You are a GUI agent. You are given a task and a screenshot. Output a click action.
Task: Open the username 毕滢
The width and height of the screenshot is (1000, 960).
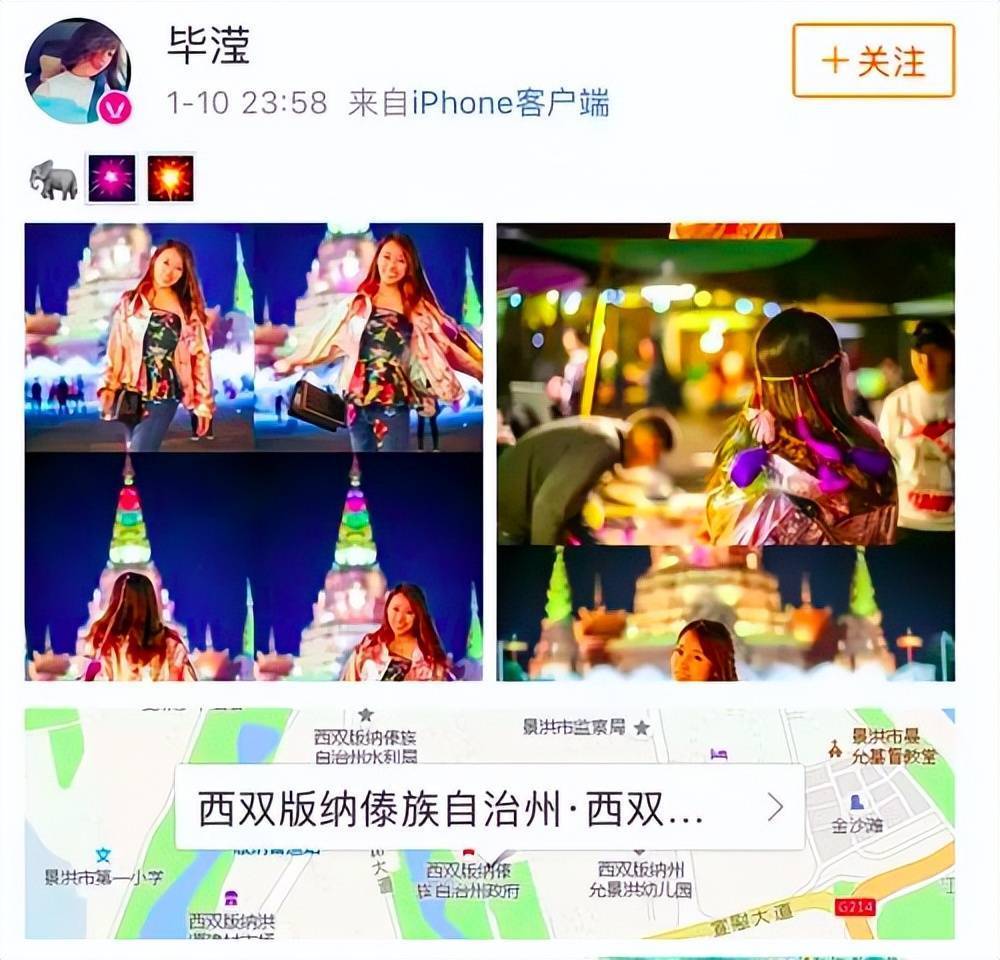(208, 47)
